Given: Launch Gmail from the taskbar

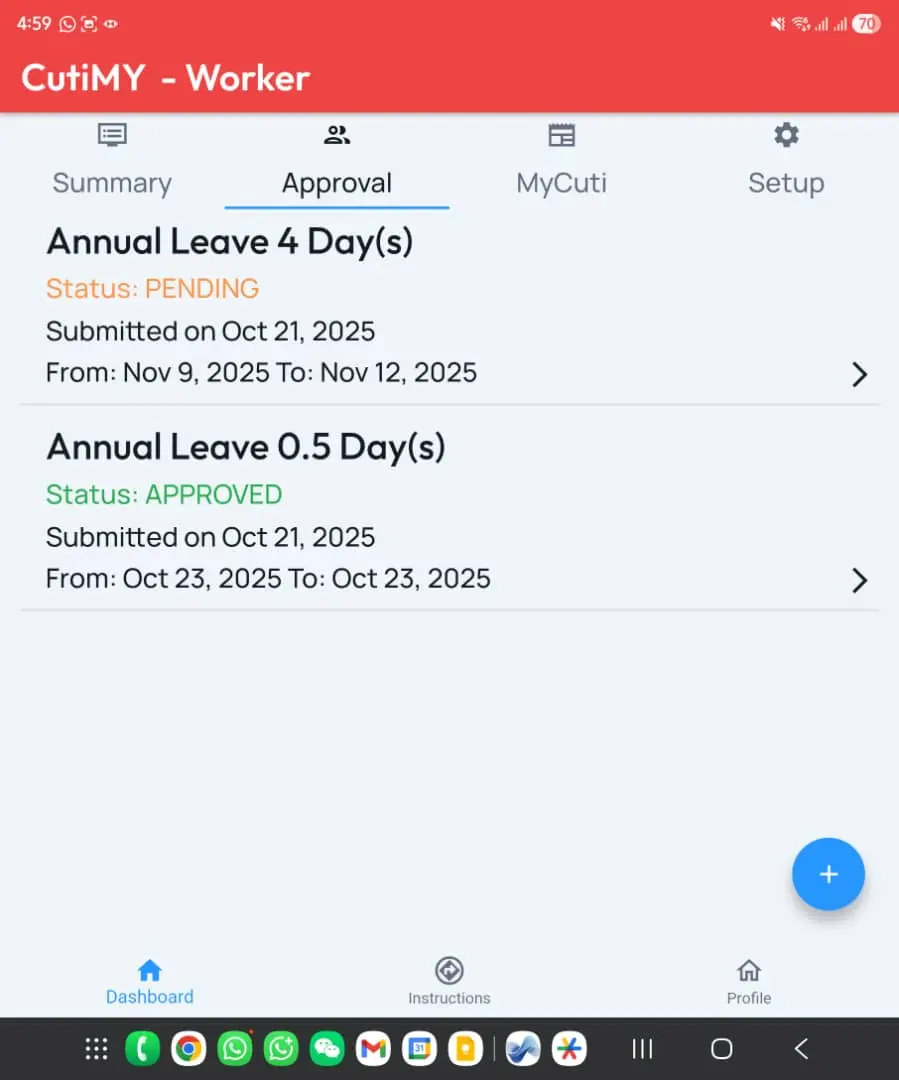Looking at the screenshot, I should [372, 1048].
